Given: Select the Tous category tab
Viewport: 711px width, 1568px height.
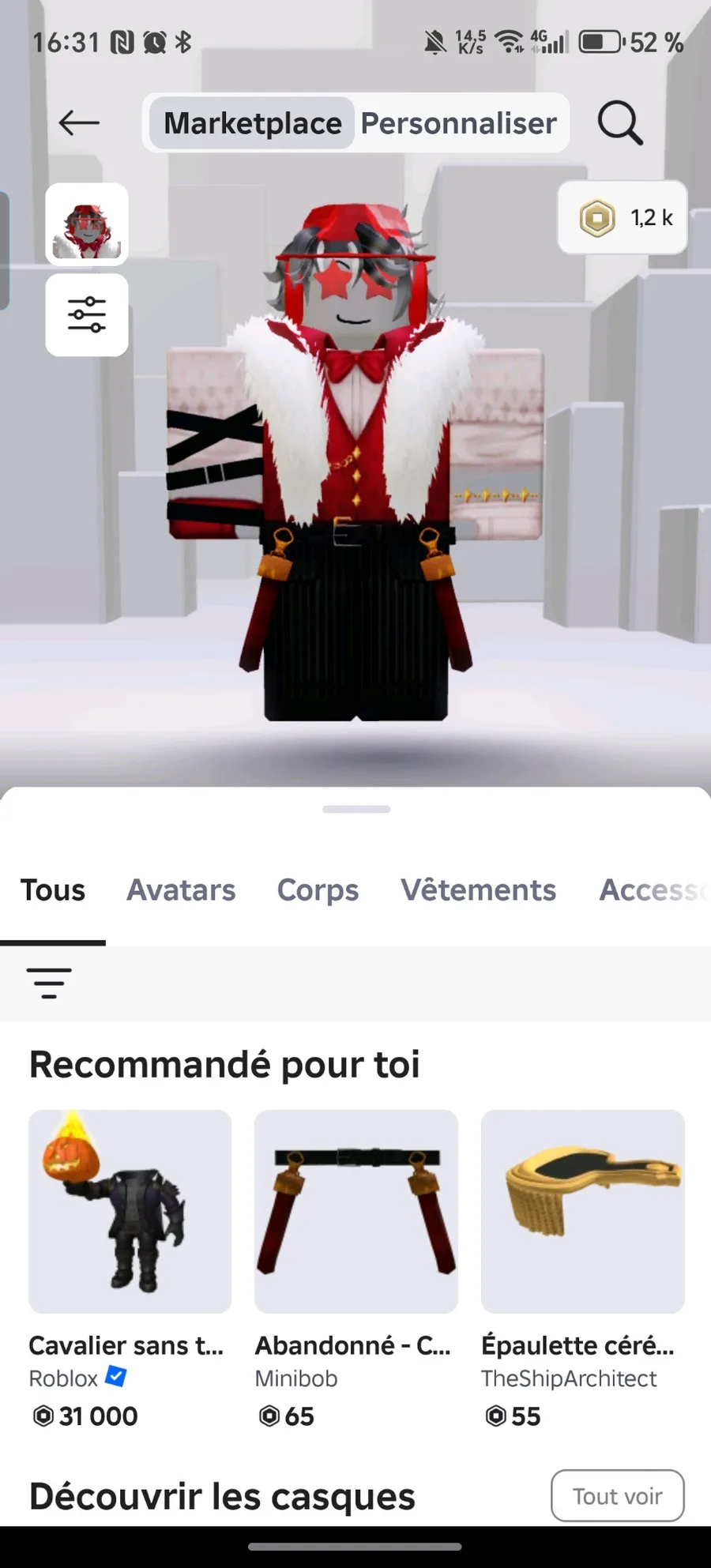Looking at the screenshot, I should click(x=53, y=890).
